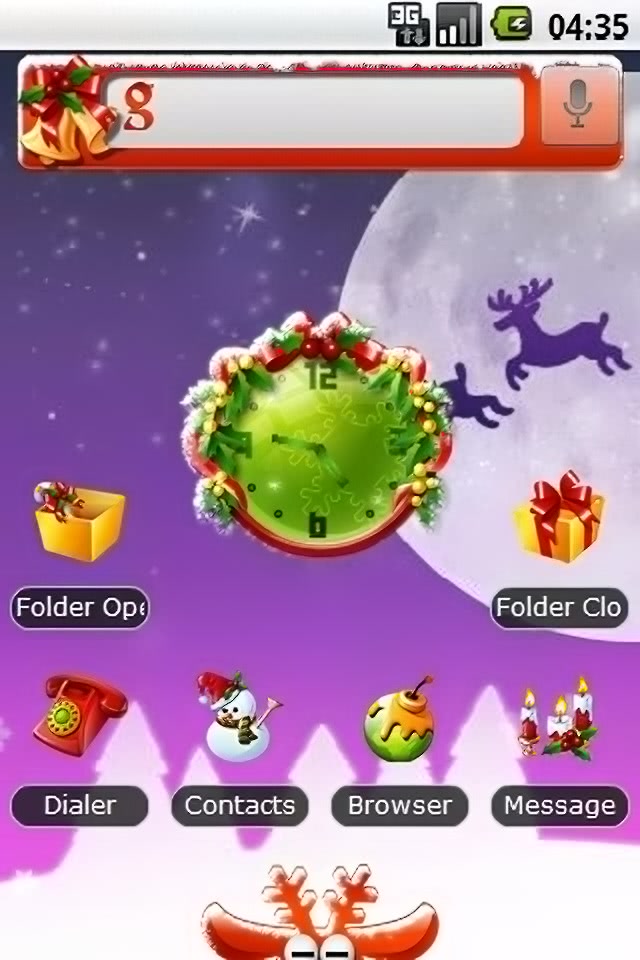Viewport: 640px width, 960px height.
Task: Start voice search with the microphone
Action: (575, 108)
